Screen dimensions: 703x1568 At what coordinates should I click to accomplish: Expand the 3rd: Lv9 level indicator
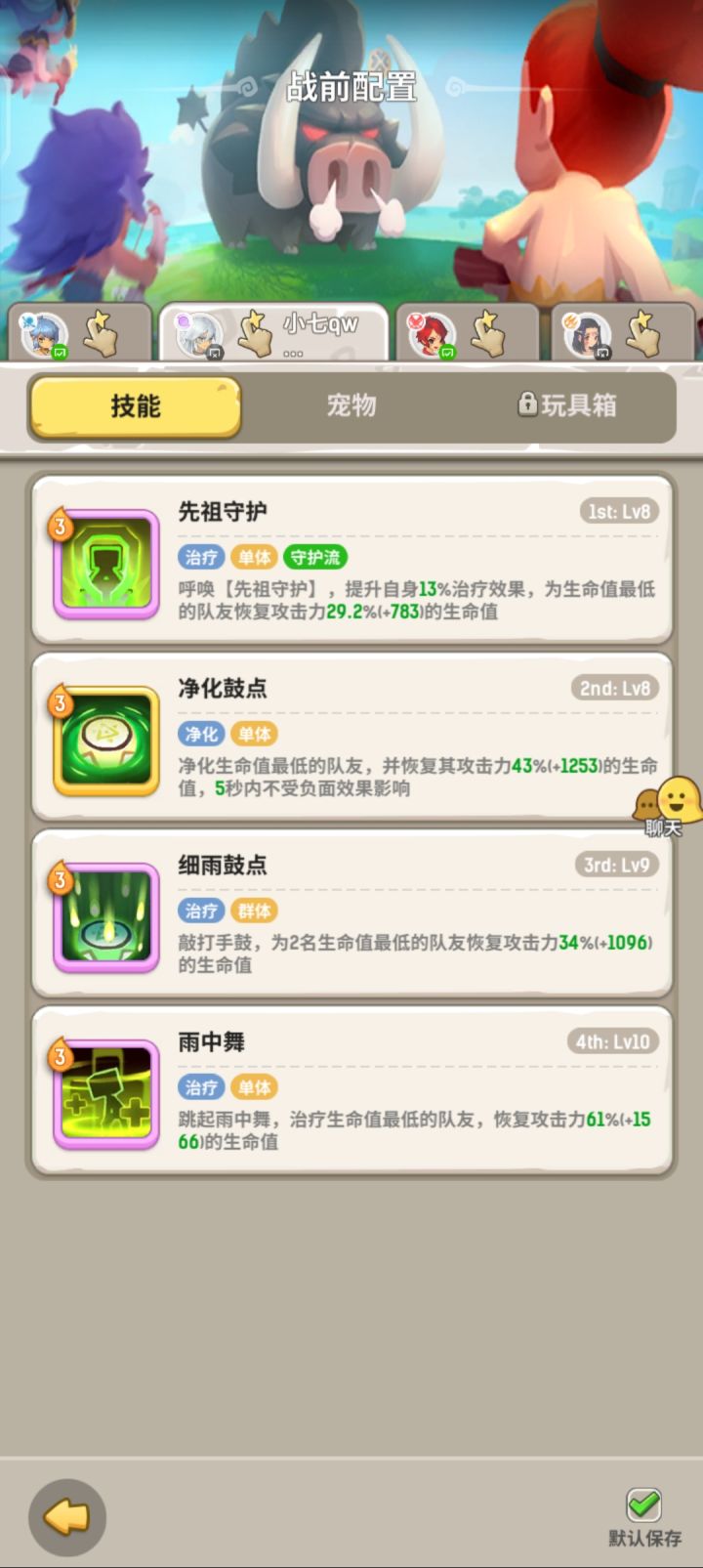[x=616, y=865]
